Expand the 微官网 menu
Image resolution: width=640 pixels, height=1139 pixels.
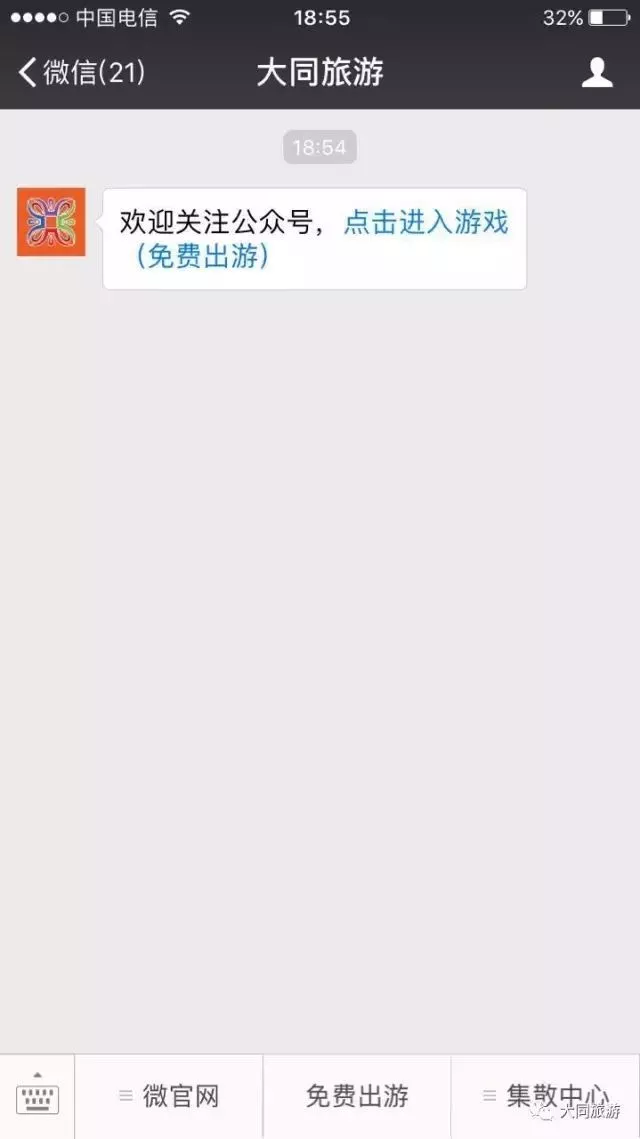[169, 1096]
